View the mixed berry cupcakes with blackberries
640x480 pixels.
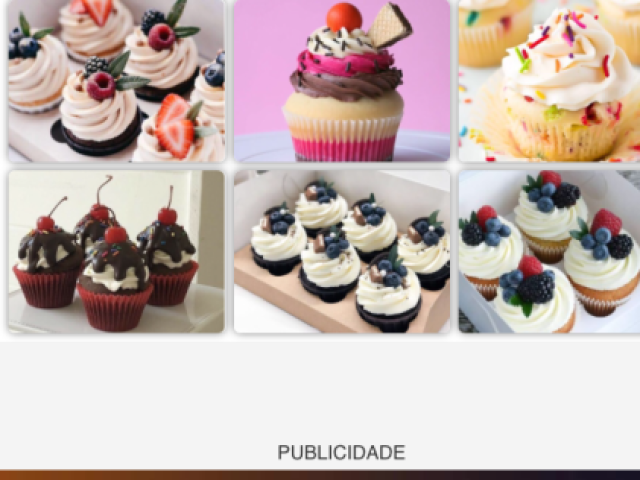coord(550,251)
